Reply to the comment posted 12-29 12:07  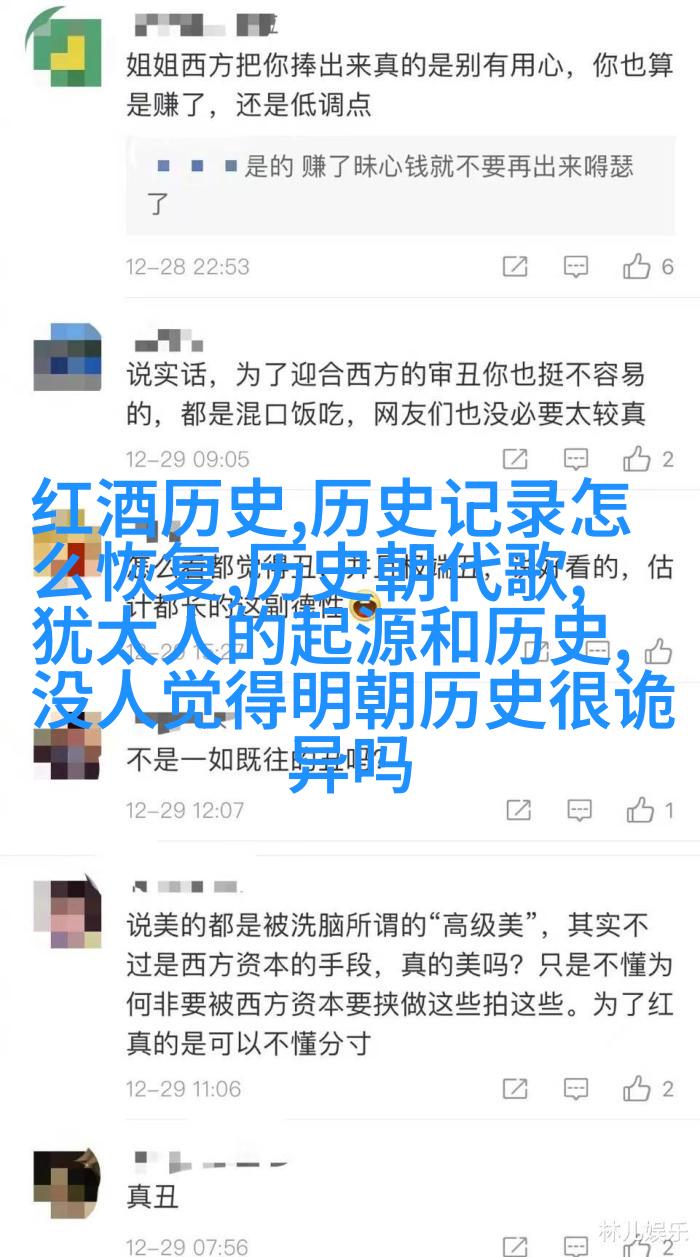click(580, 810)
